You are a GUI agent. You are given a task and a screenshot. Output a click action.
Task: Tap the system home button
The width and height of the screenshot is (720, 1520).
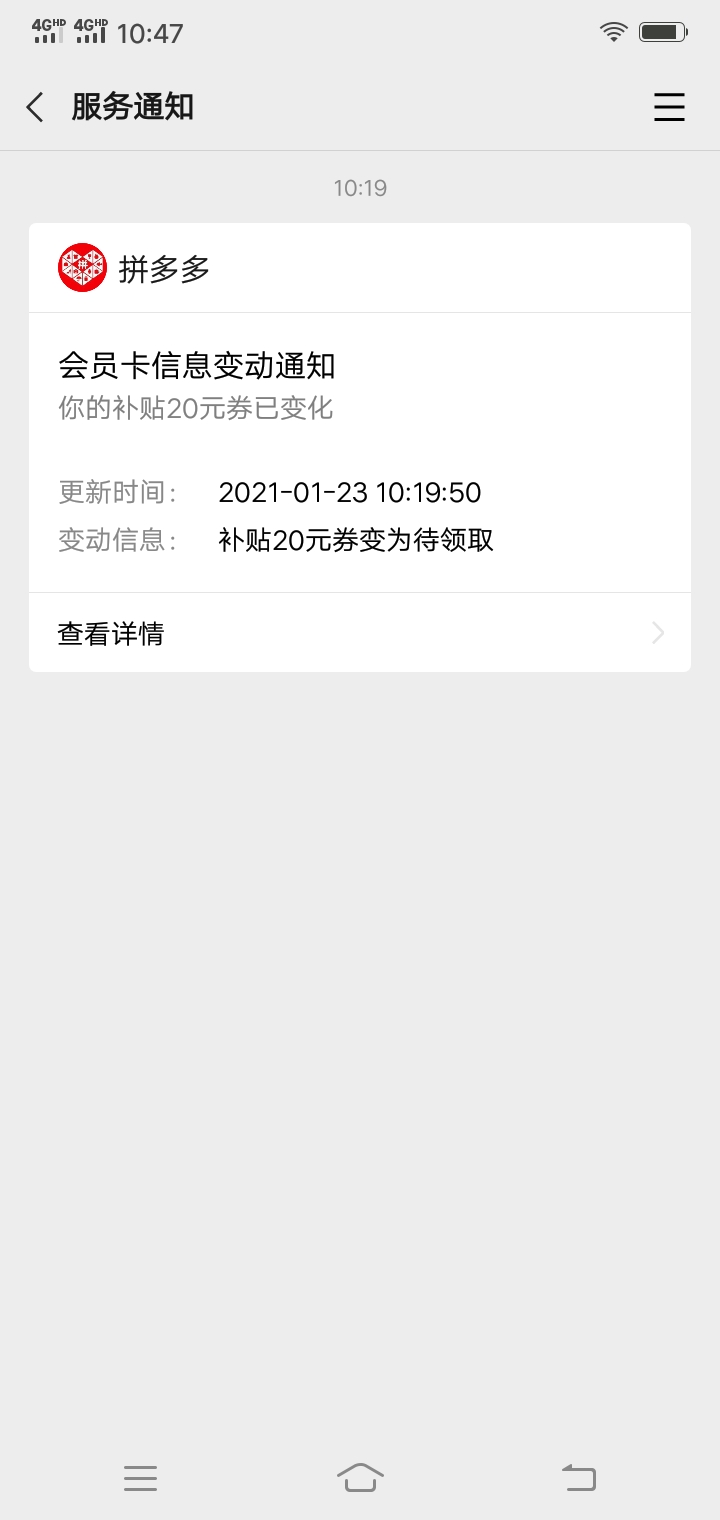click(x=360, y=1477)
